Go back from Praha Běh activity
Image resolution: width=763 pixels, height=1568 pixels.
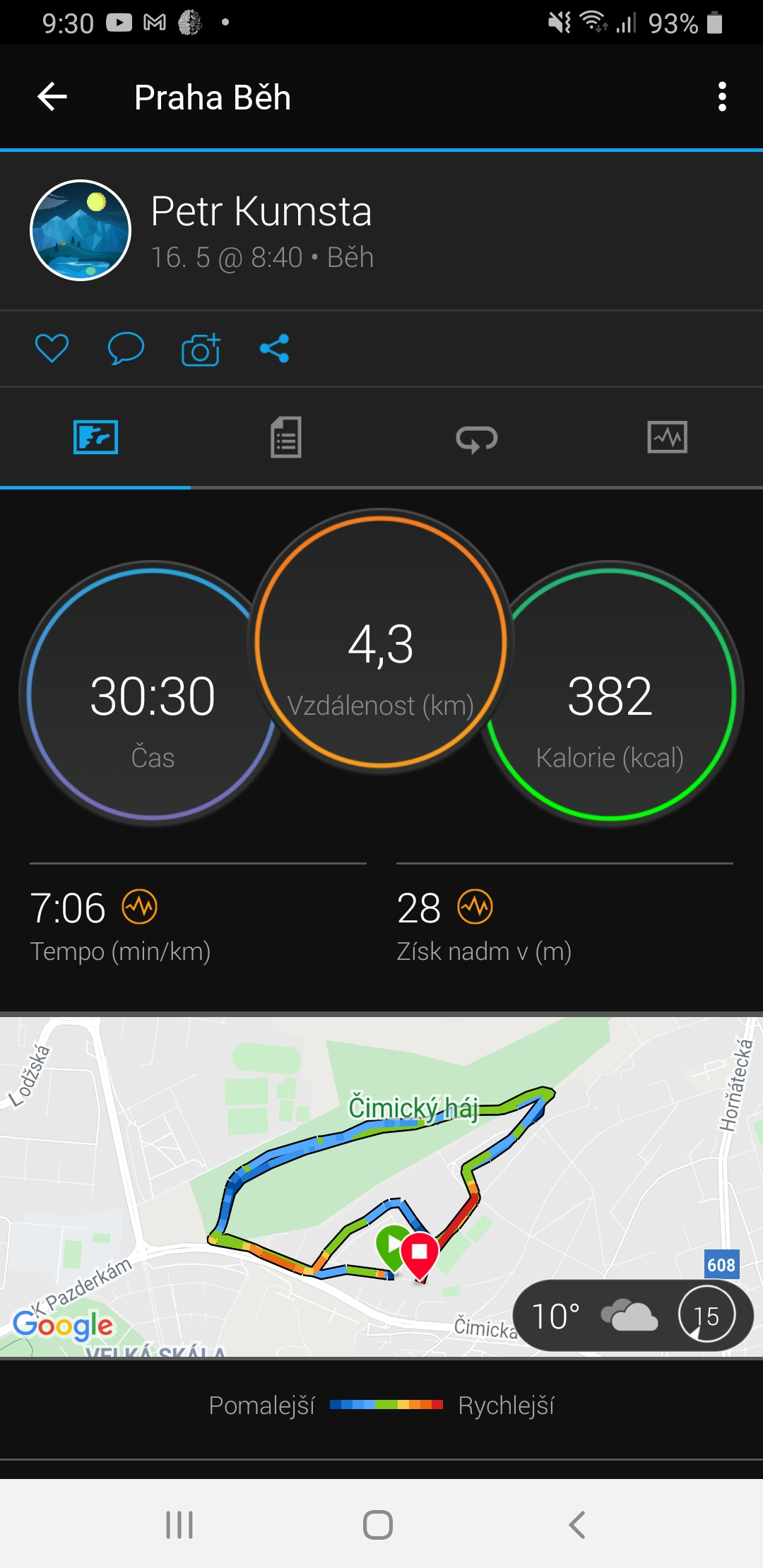tap(52, 97)
